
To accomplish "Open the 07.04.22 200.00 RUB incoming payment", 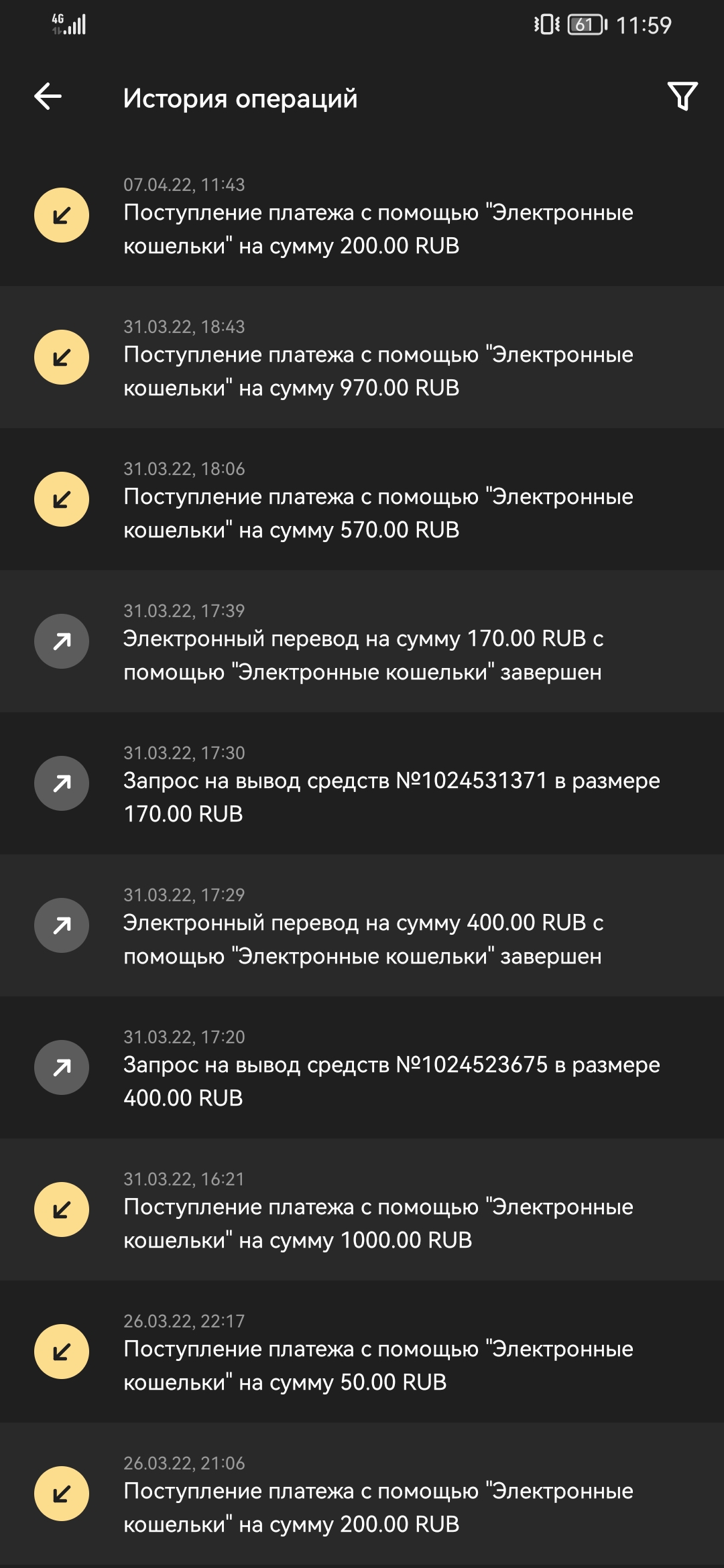I will pos(362,215).
